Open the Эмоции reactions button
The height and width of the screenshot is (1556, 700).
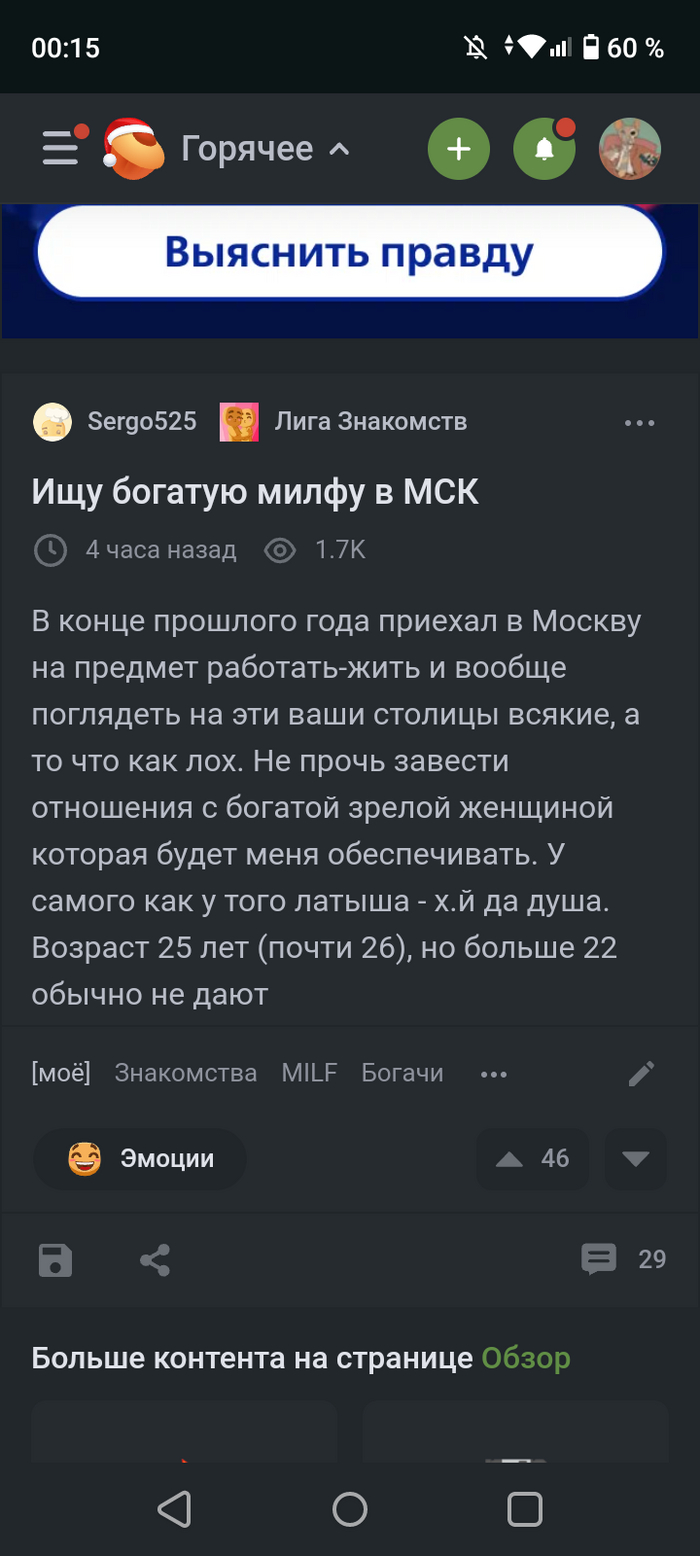pyautogui.click(x=141, y=1159)
